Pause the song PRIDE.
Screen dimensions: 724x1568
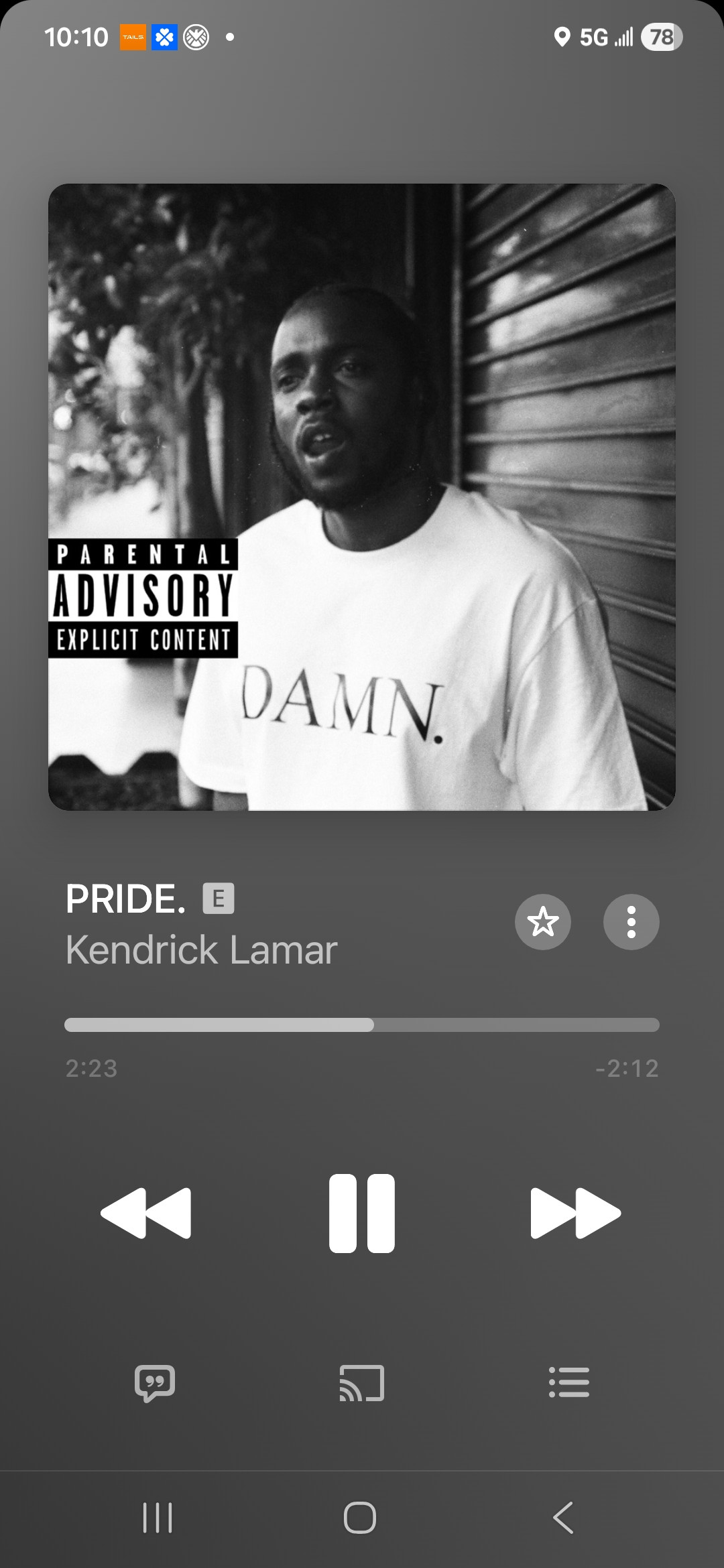coord(362,1213)
